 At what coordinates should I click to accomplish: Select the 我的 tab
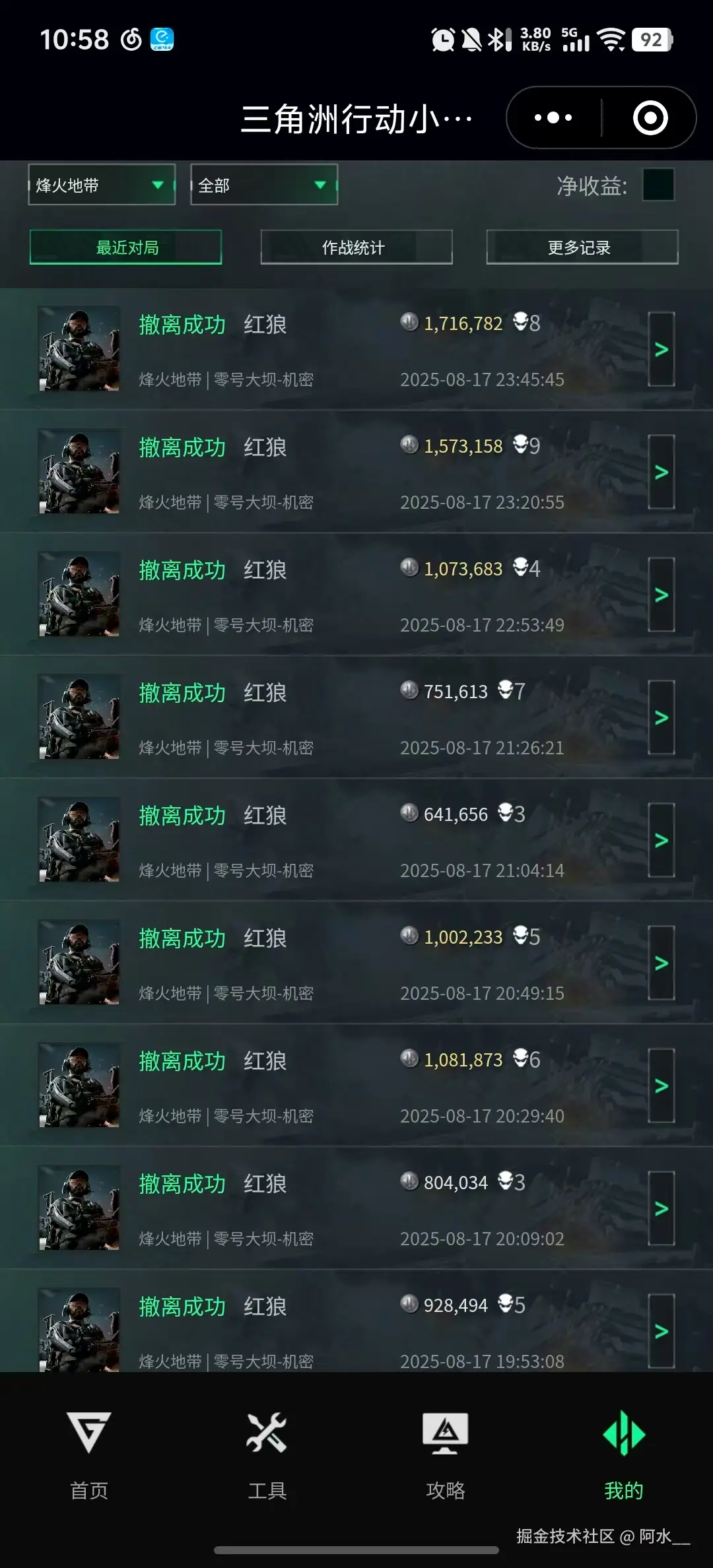[x=624, y=1452]
